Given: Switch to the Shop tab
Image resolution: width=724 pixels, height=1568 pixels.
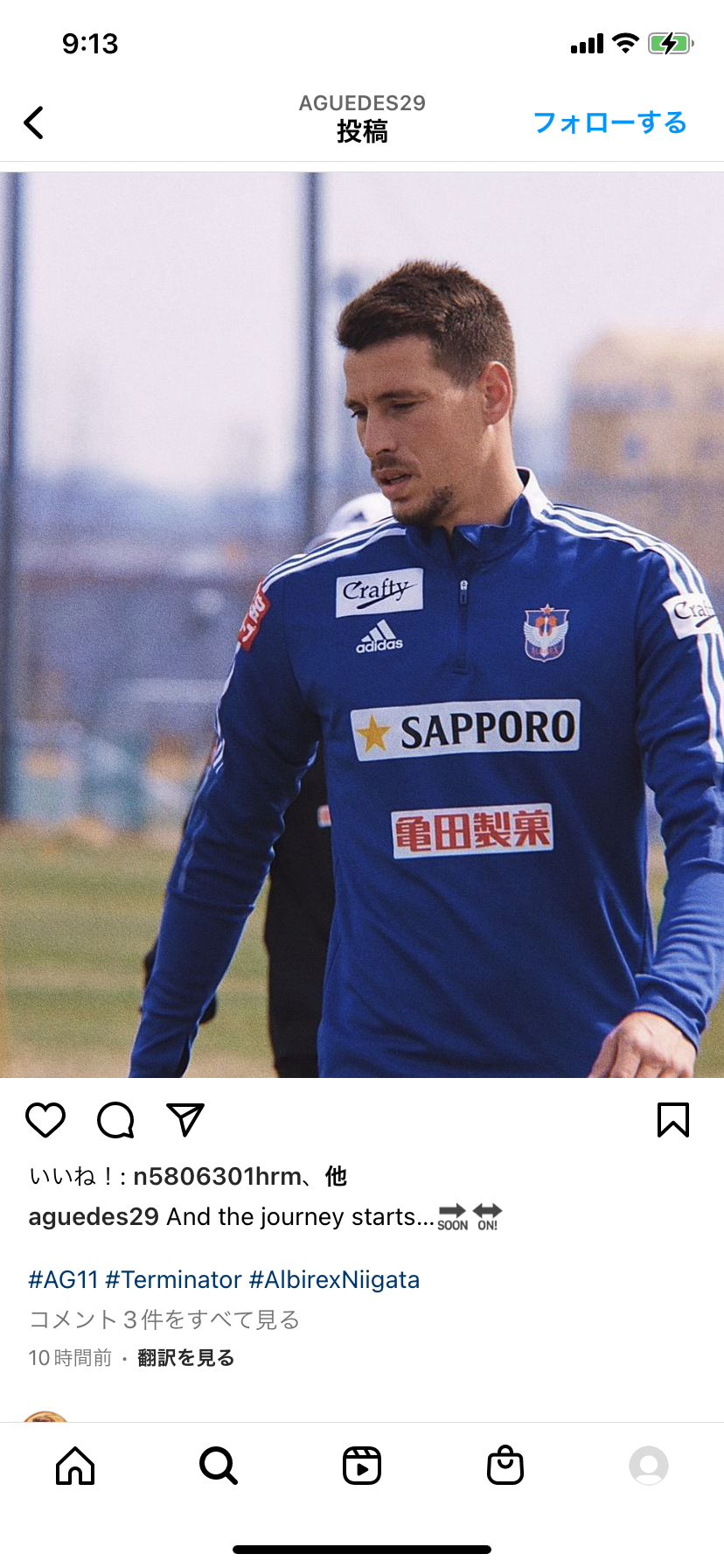Looking at the screenshot, I should point(505,1466).
